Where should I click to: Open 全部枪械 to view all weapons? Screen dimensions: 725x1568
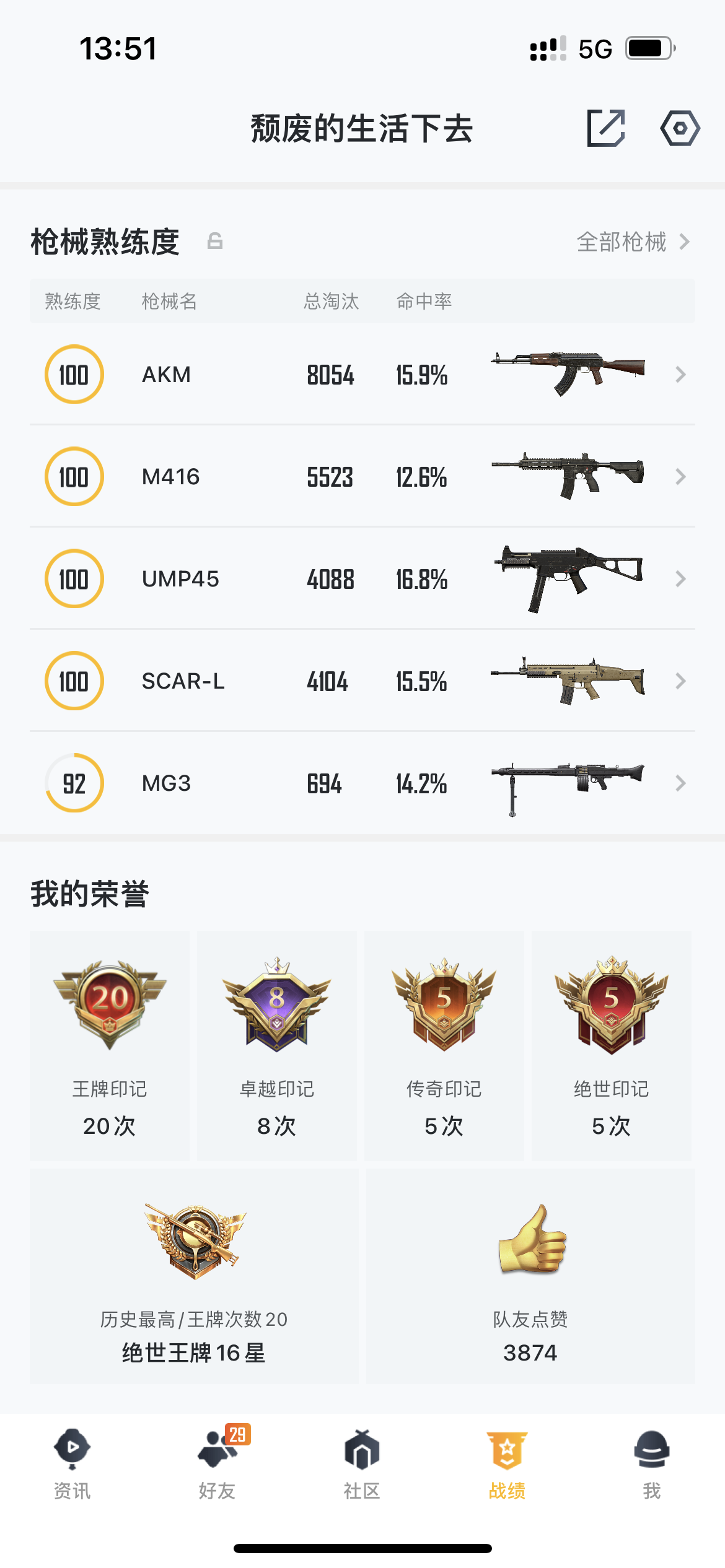(633, 242)
